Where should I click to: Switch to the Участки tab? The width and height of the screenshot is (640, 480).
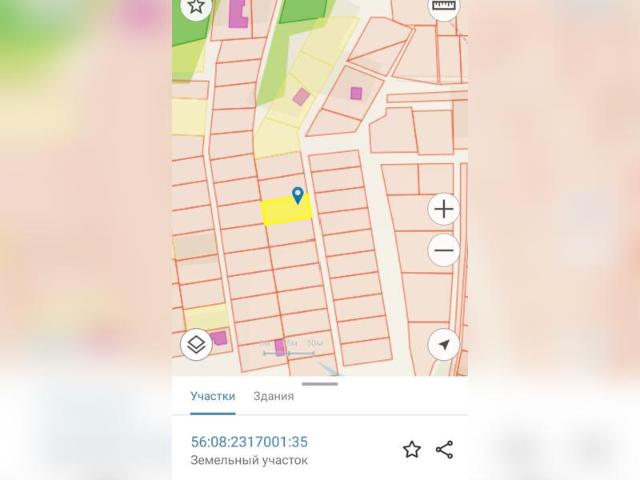pos(213,396)
